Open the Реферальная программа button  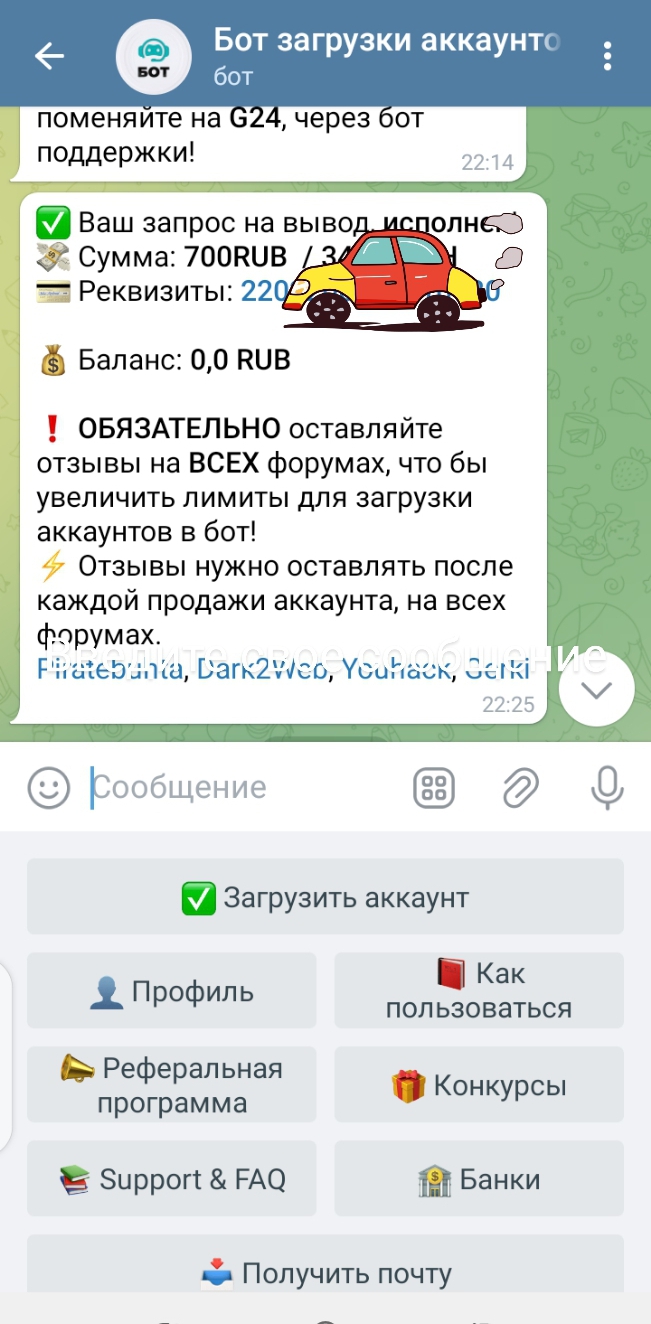(x=171, y=1085)
